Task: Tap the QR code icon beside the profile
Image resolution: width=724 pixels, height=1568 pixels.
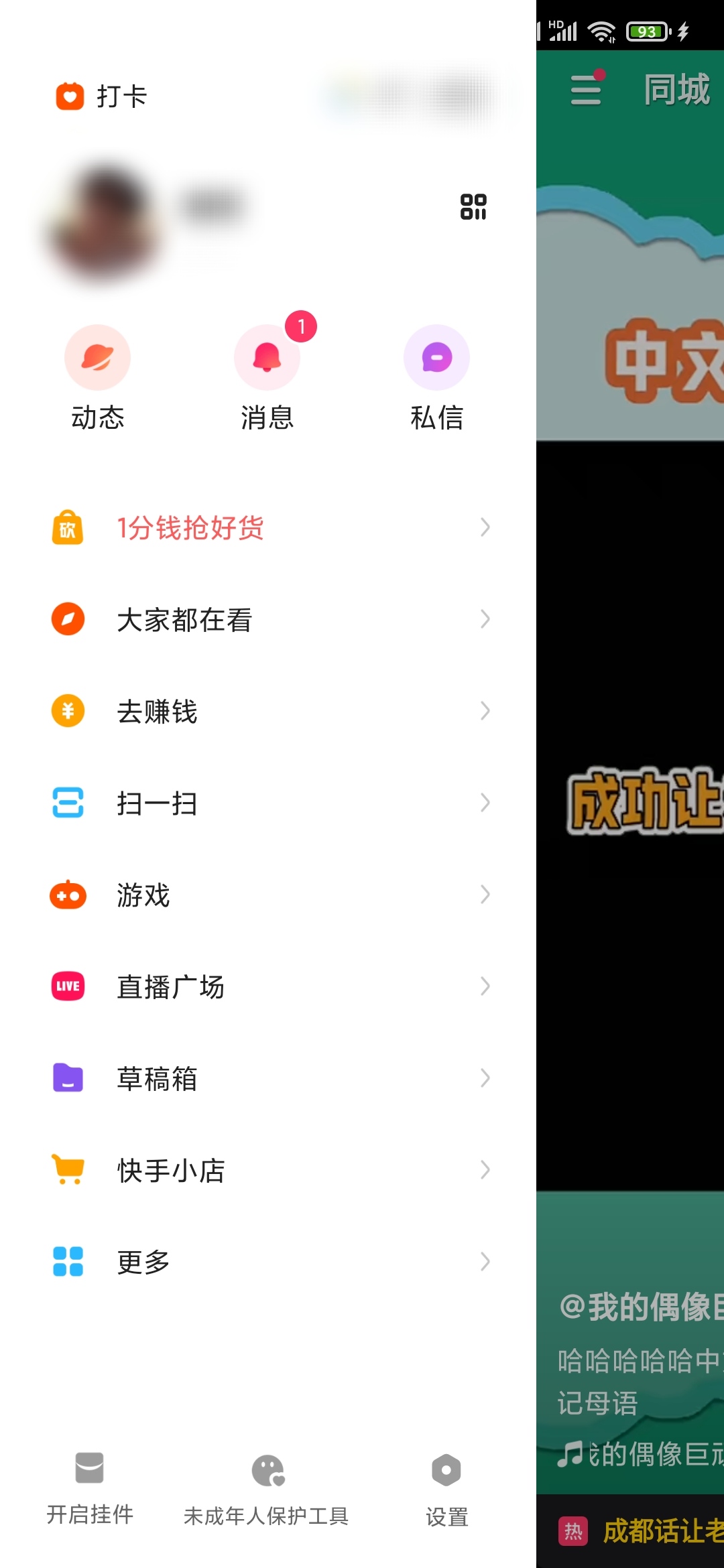Action: pyautogui.click(x=473, y=208)
